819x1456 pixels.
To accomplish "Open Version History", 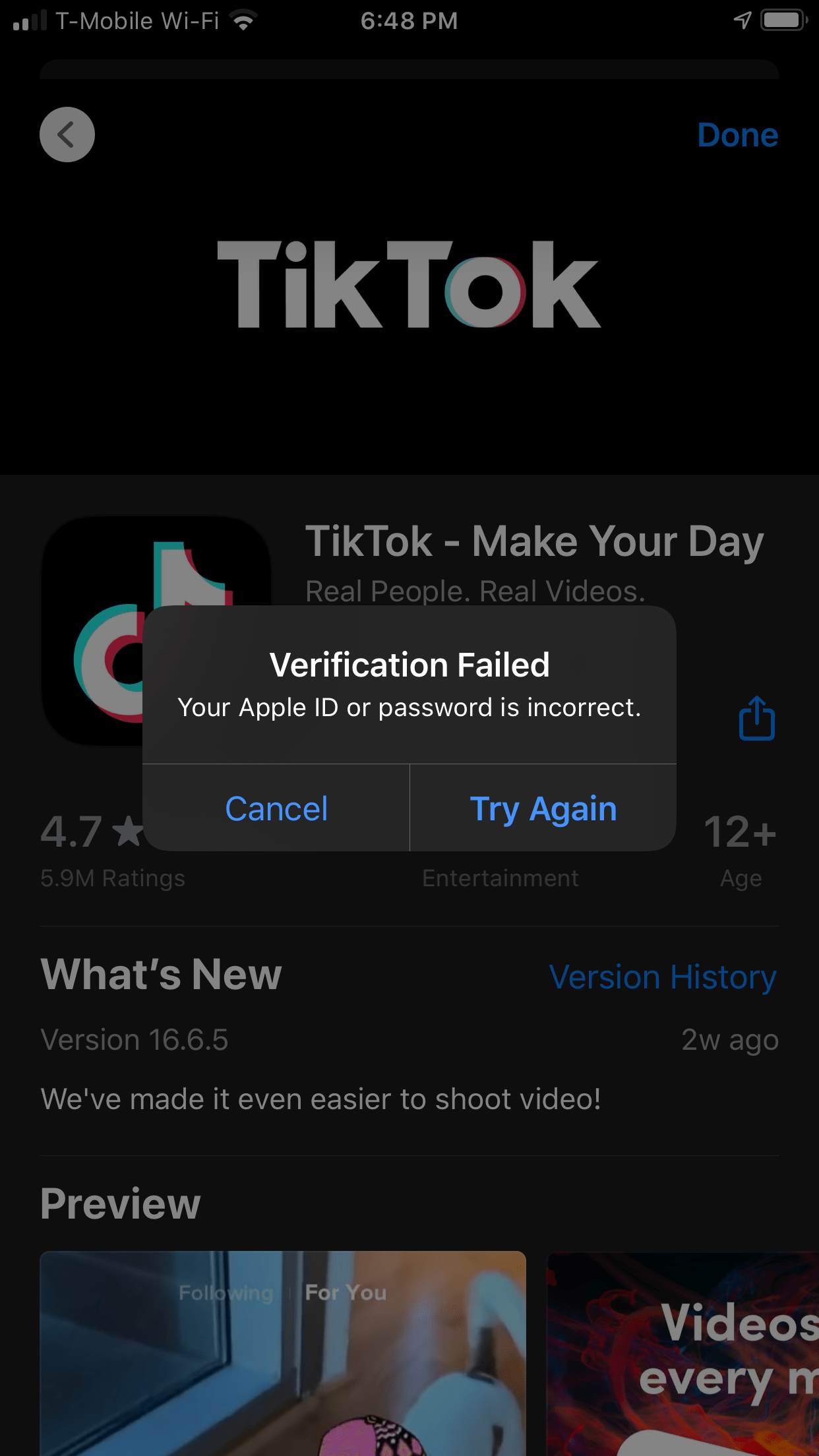I will pyautogui.click(x=663, y=977).
